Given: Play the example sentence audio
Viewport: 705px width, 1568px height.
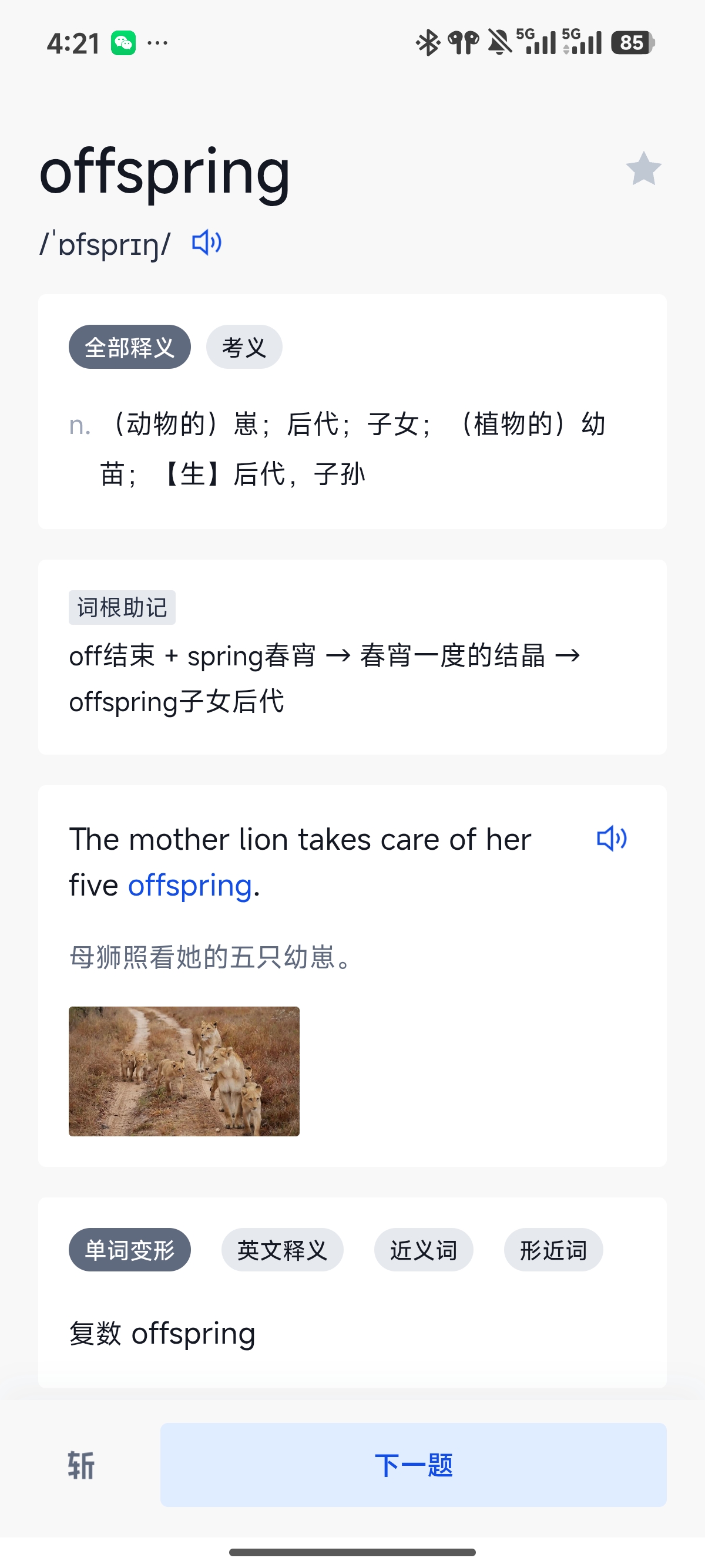Looking at the screenshot, I should pyautogui.click(x=612, y=839).
